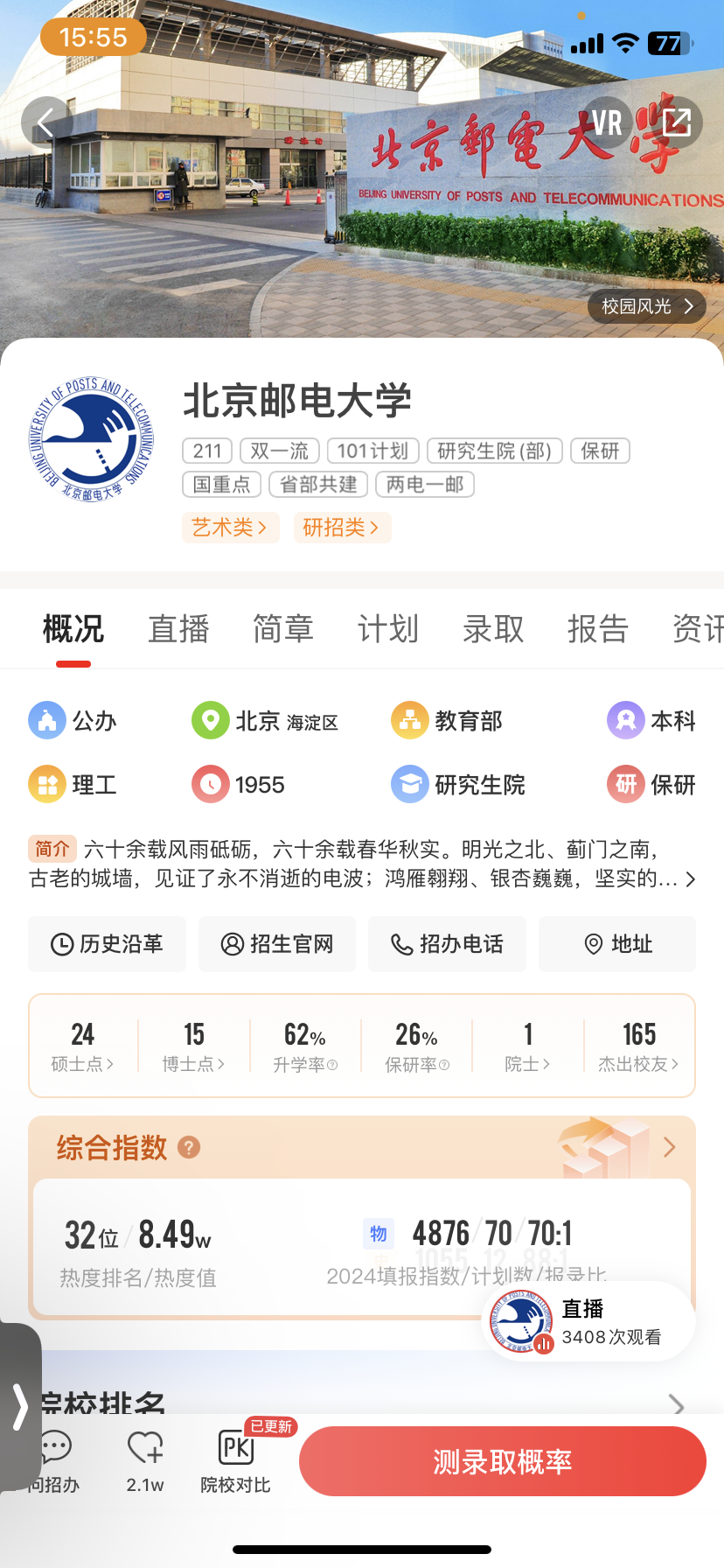The height and width of the screenshot is (1568, 724).
Task: Share this university page
Action: pyautogui.click(x=677, y=122)
